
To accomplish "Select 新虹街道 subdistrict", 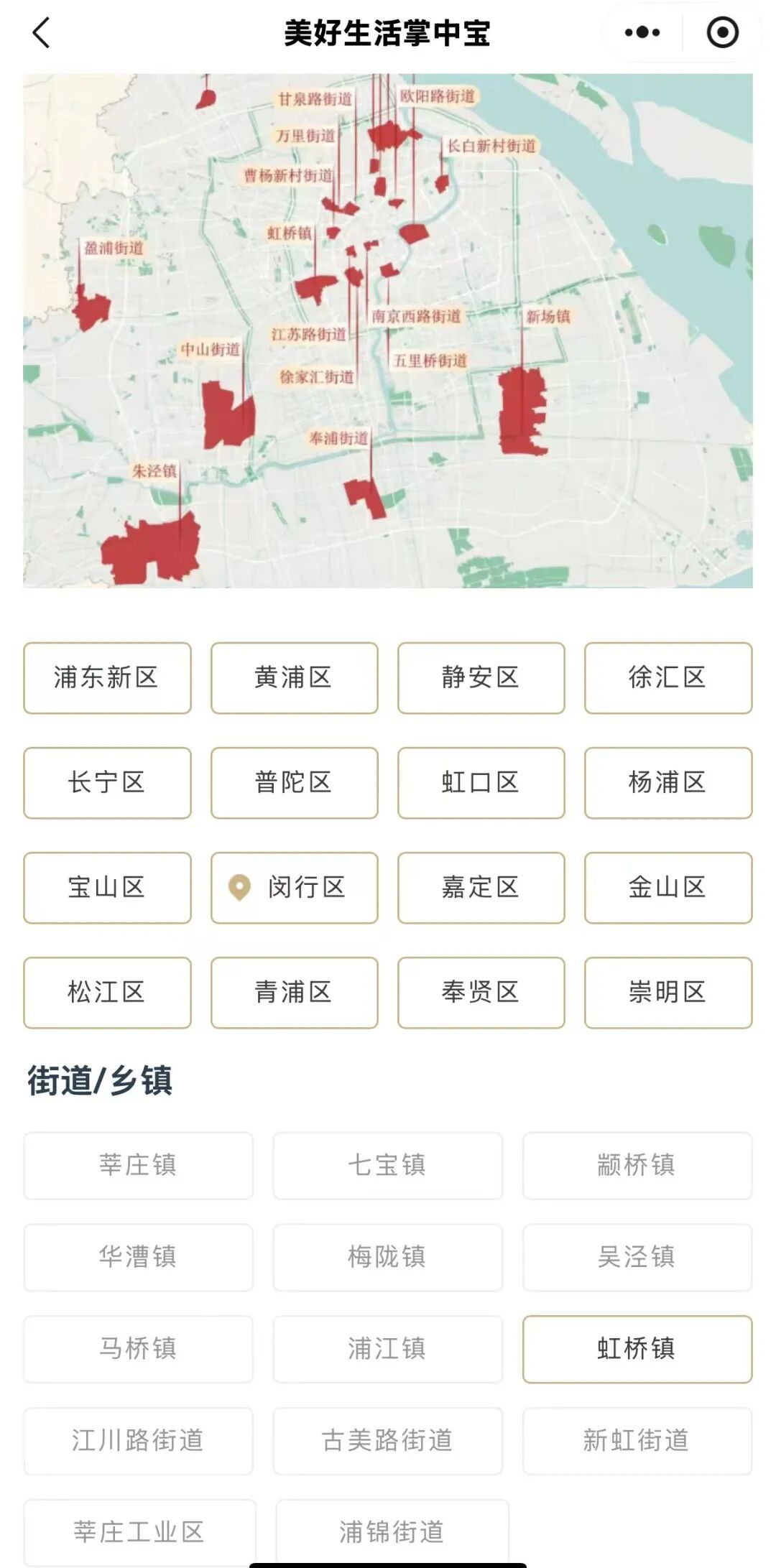I will pyautogui.click(x=637, y=1441).
